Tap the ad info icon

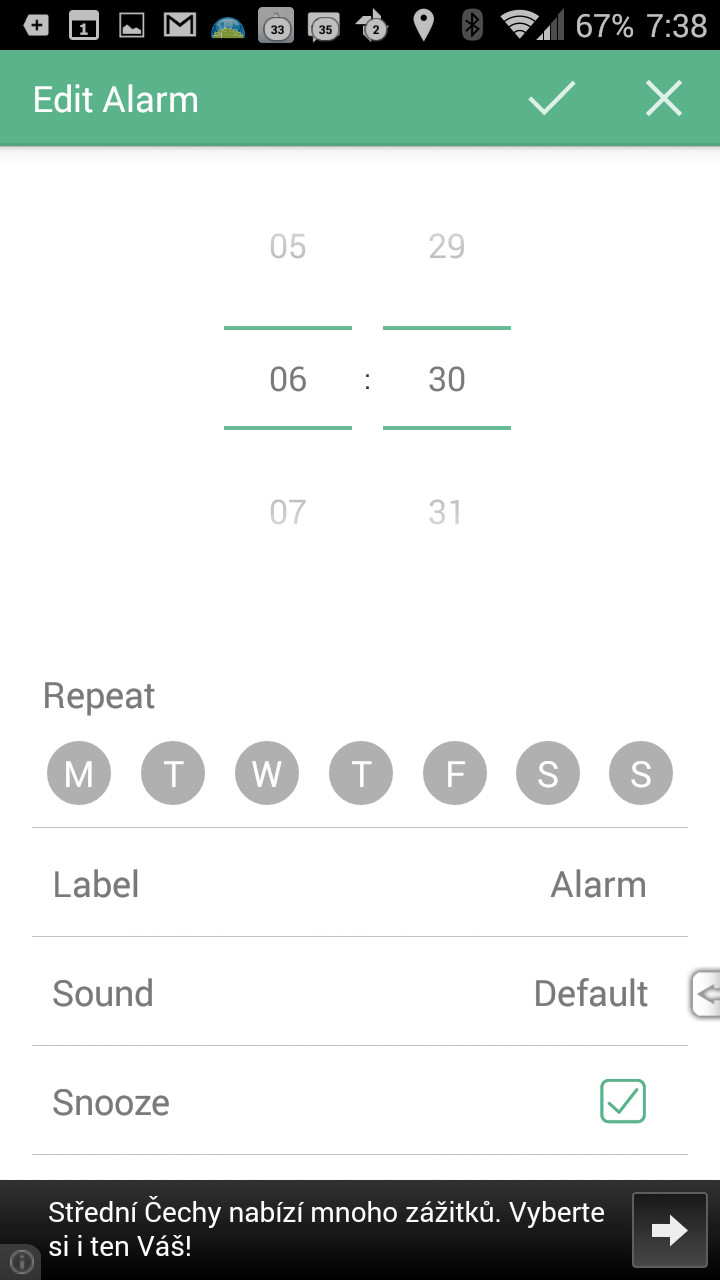[x=21, y=1262]
